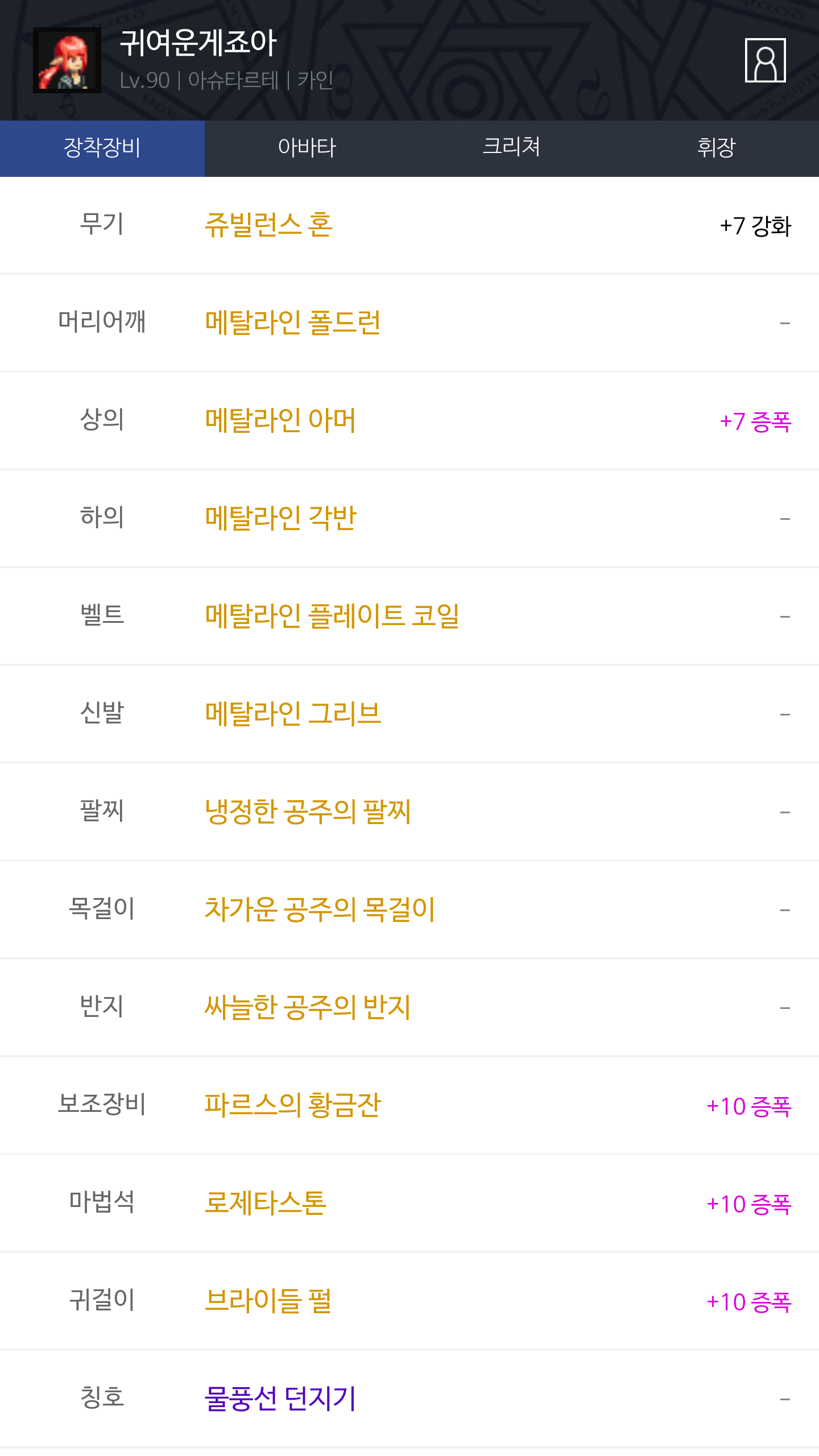The width and height of the screenshot is (819, 1456).
Task: View 메탈라인 아머 details
Action: click(x=280, y=421)
